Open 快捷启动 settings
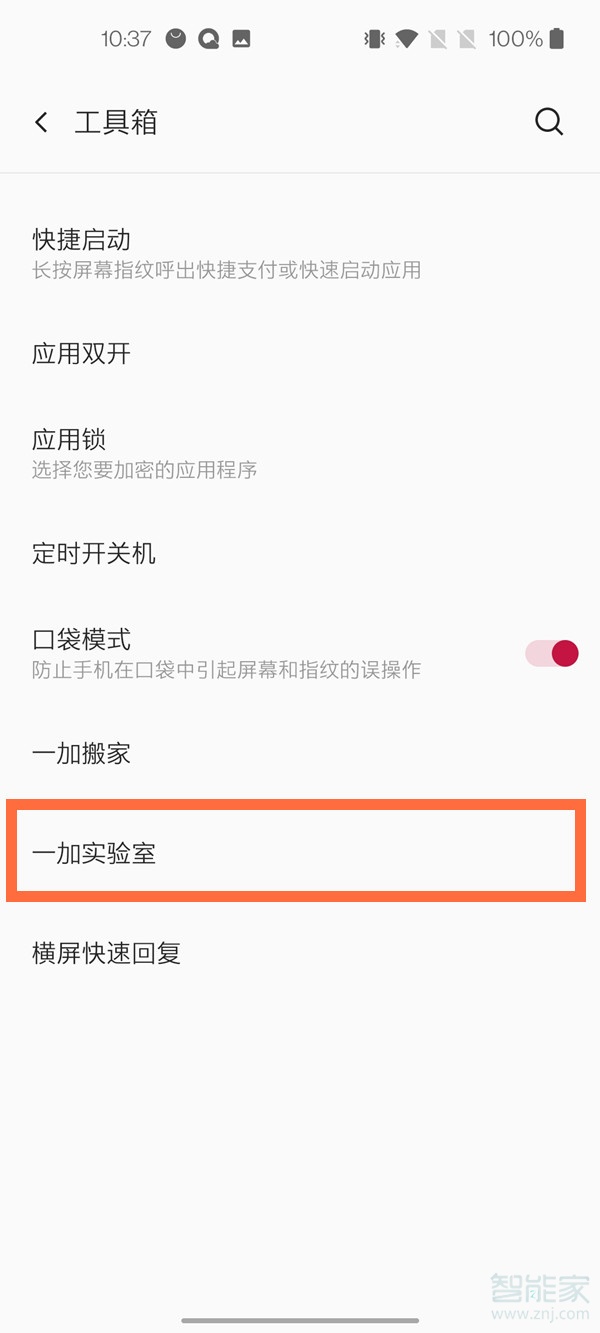The height and width of the screenshot is (1333, 600). click(x=300, y=253)
